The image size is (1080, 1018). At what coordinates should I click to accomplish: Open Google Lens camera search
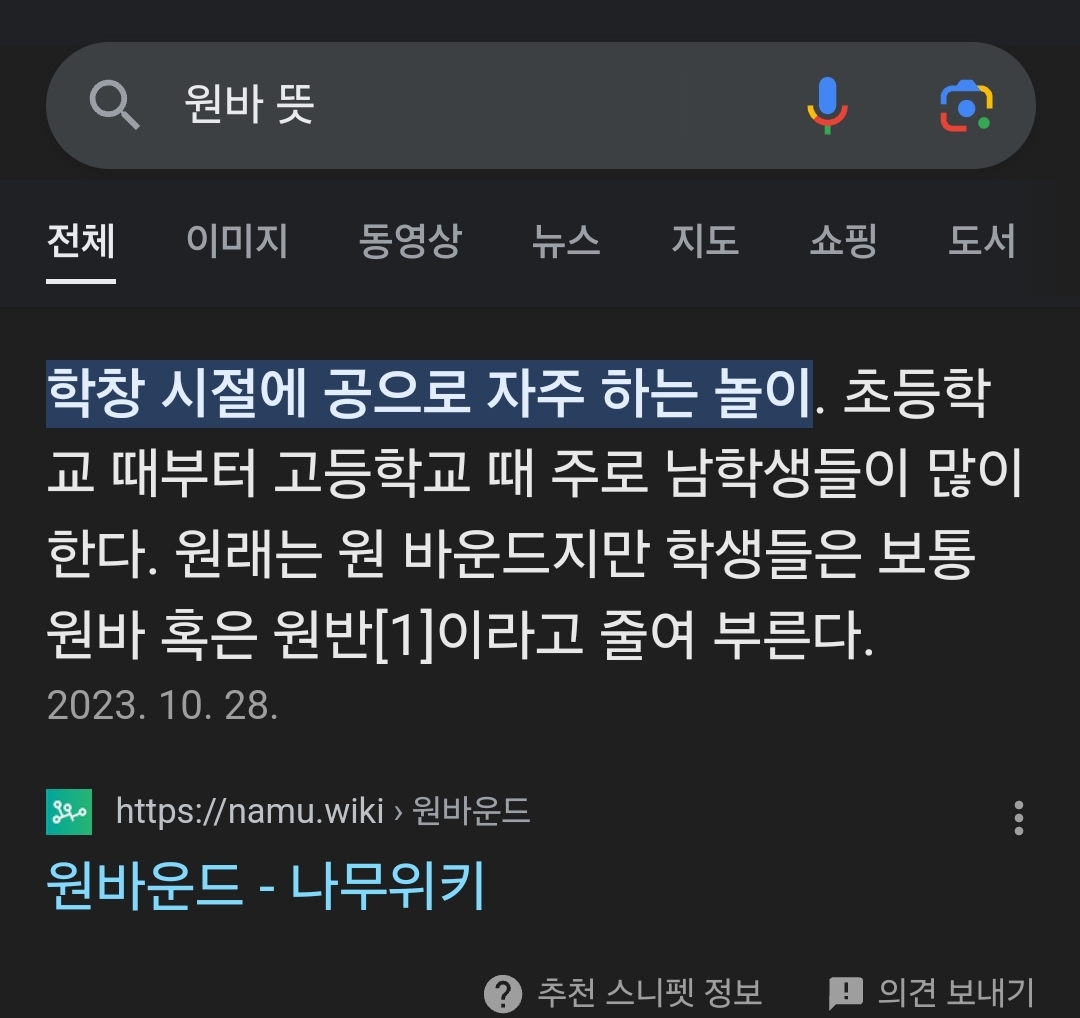click(x=965, y=105)
